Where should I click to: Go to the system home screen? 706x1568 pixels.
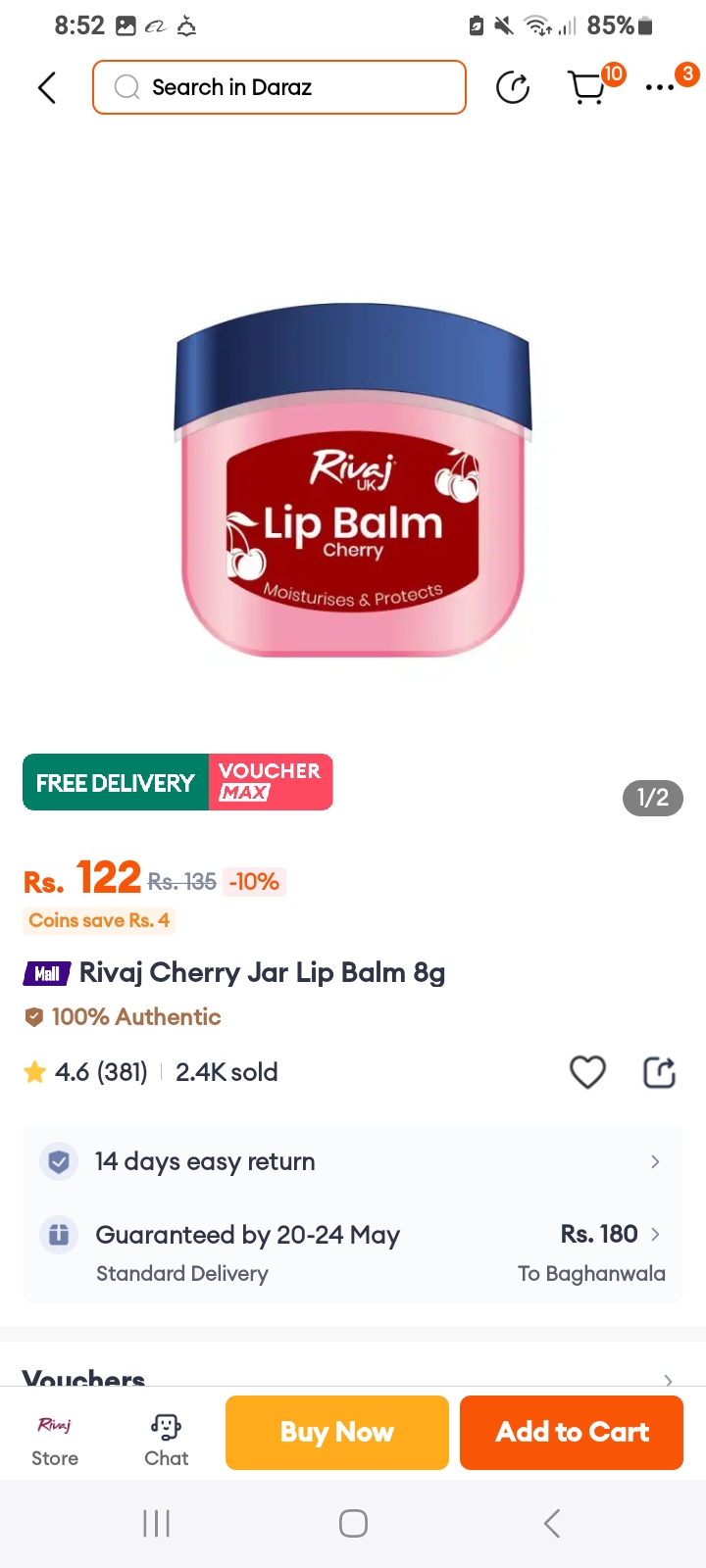[353, 1523]
